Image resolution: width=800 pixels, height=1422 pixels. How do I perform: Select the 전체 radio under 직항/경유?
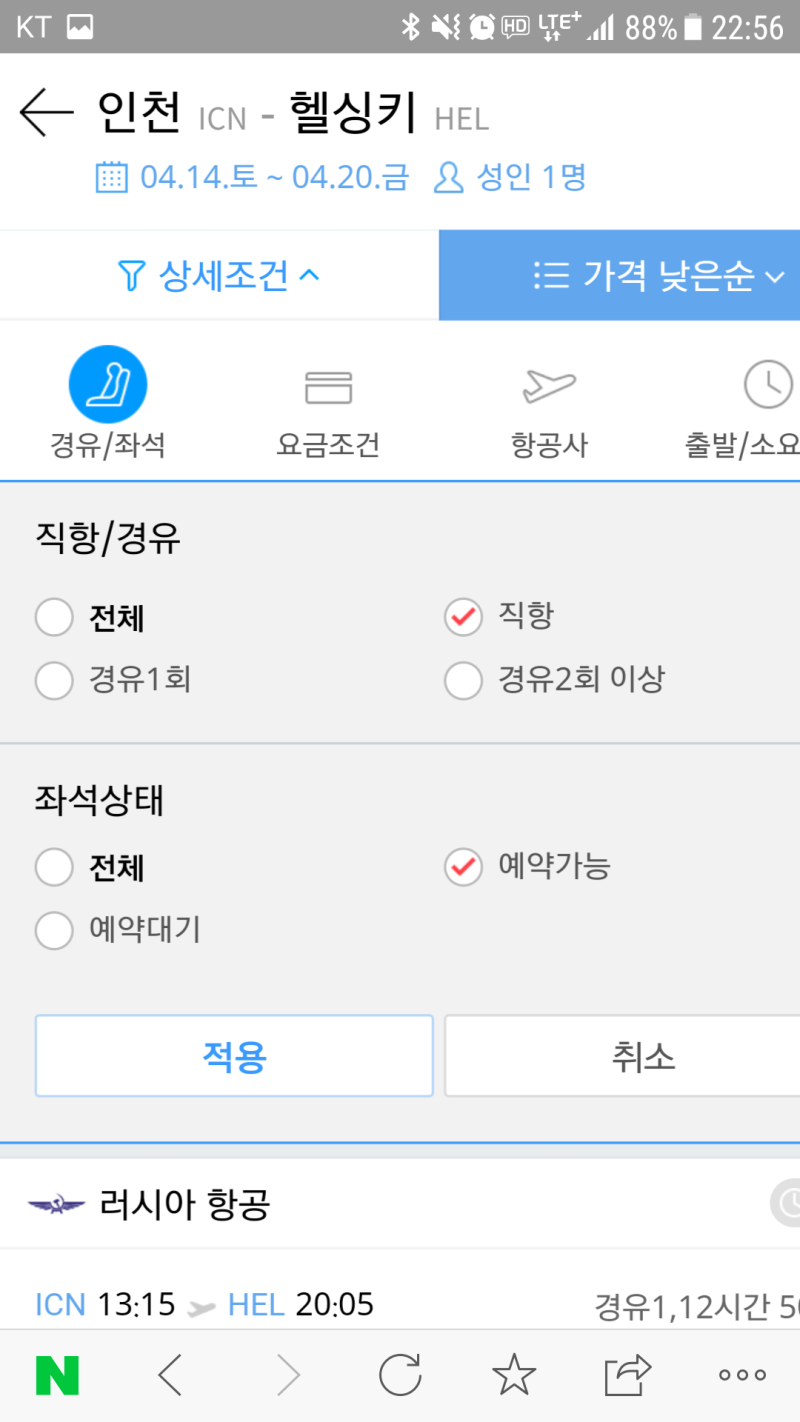(55, 618)
